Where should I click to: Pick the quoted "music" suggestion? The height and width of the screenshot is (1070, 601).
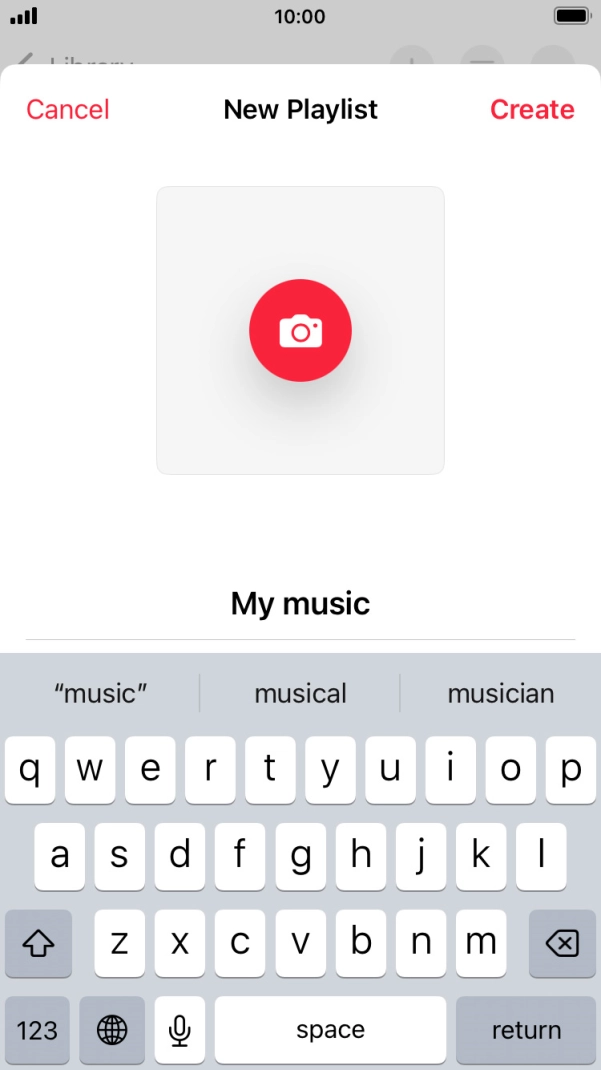(101, 694)
